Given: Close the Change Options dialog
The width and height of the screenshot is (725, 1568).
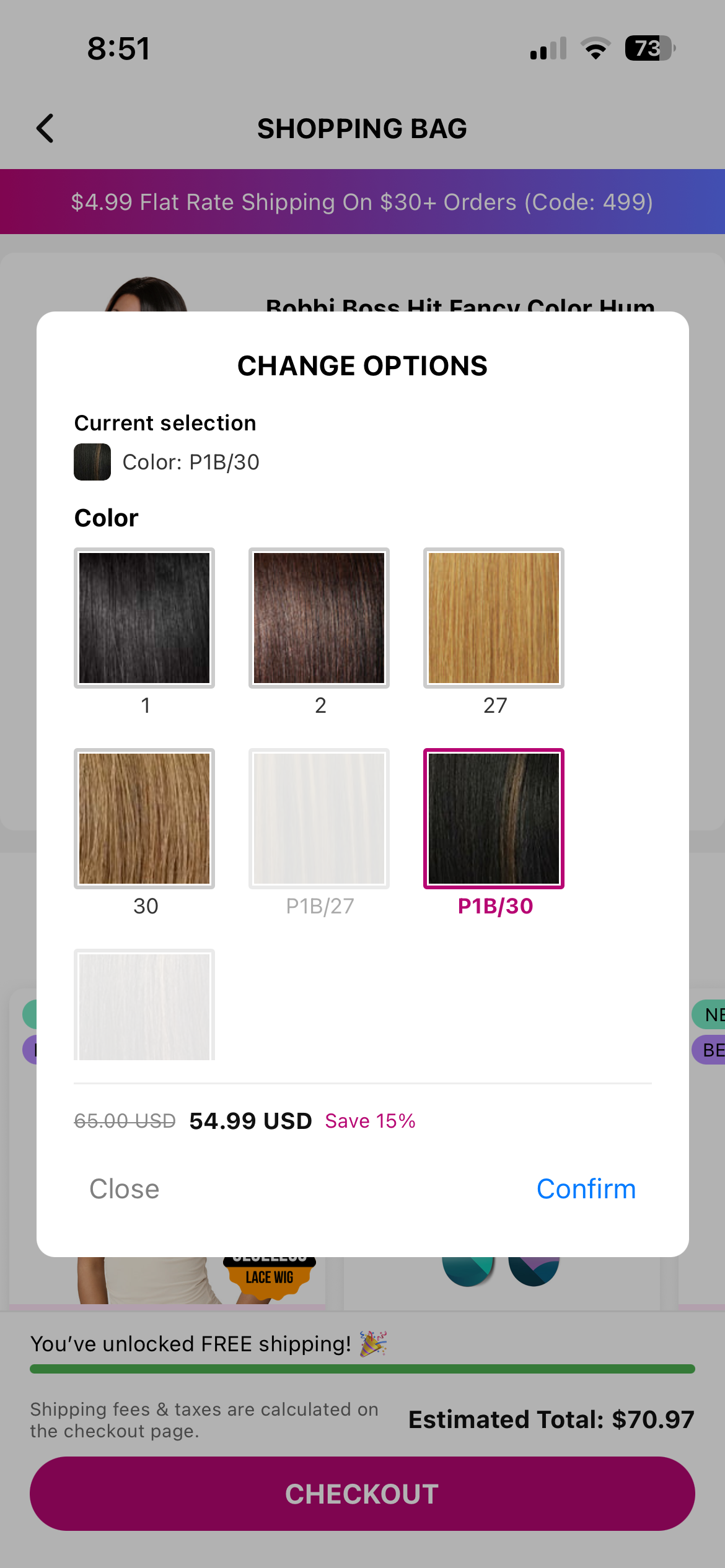Looking at the screenshot, I should click(125, 1189).
